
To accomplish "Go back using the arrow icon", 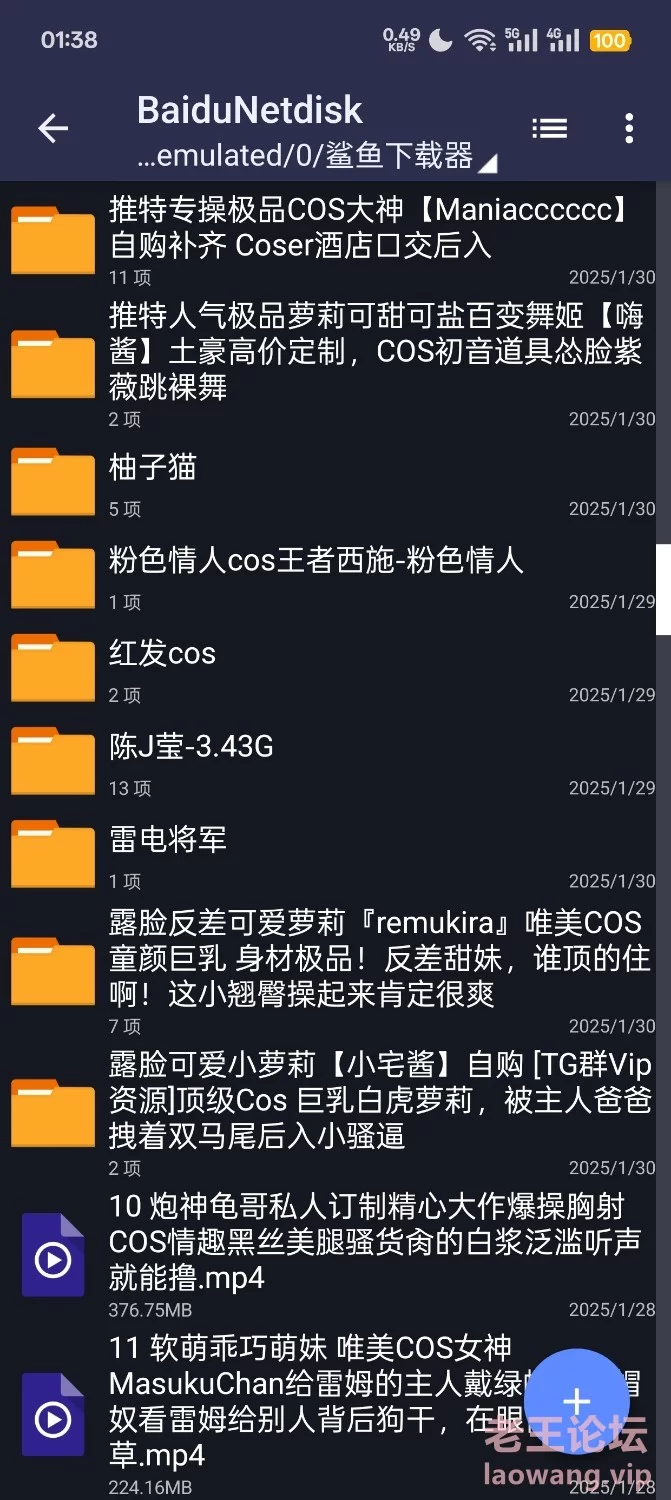I will (53, 128).
